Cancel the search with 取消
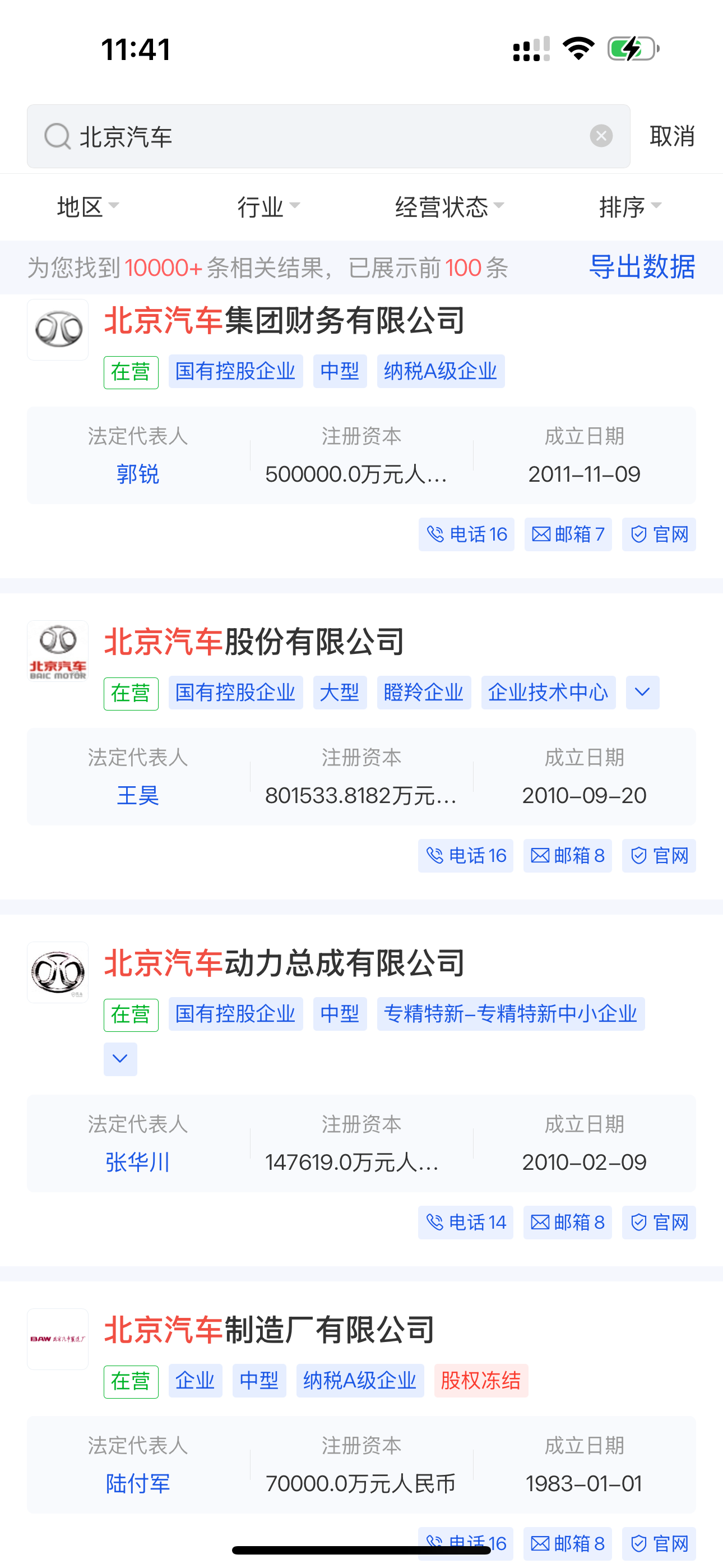The height and width of the screenshot is (1568, 723). (672, 136)
